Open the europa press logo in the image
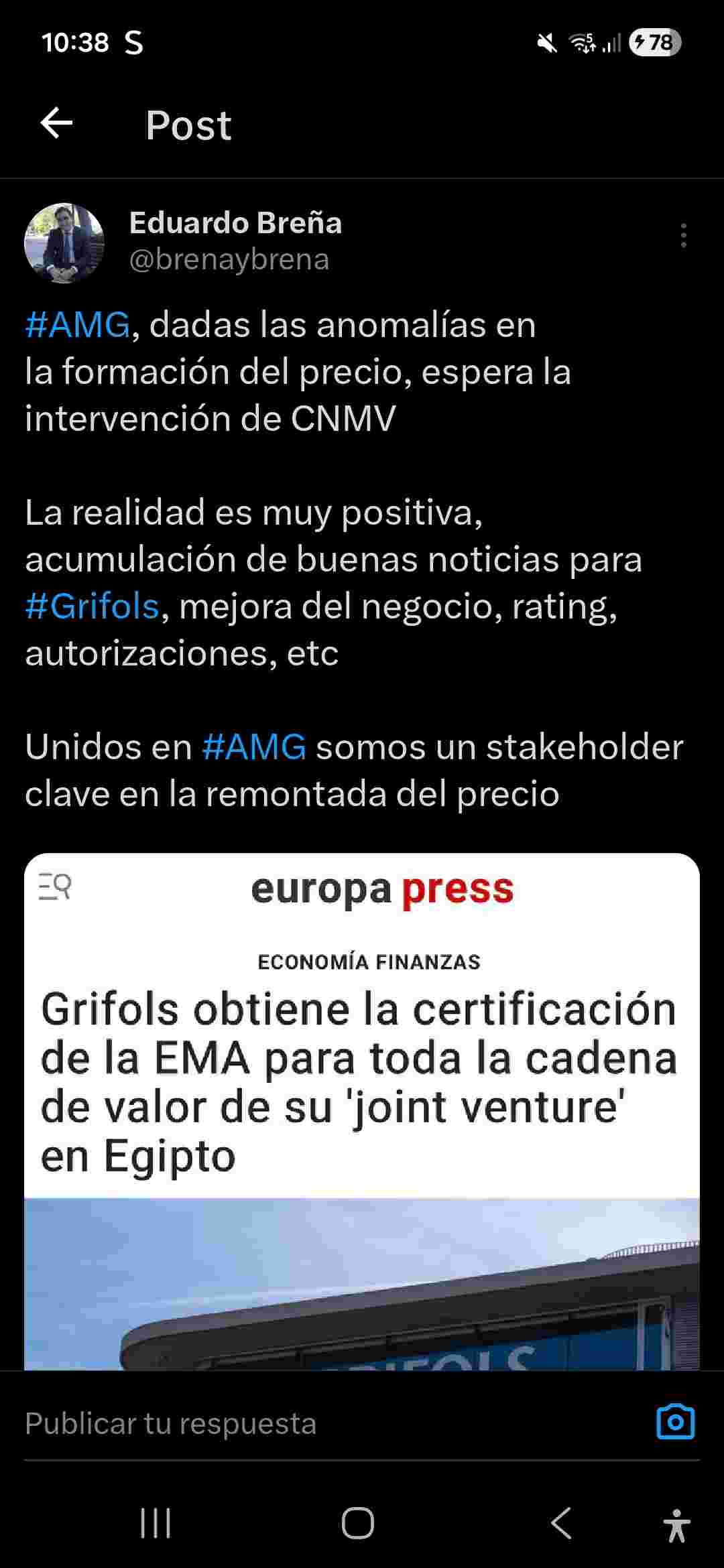 (x=381, y=889)
